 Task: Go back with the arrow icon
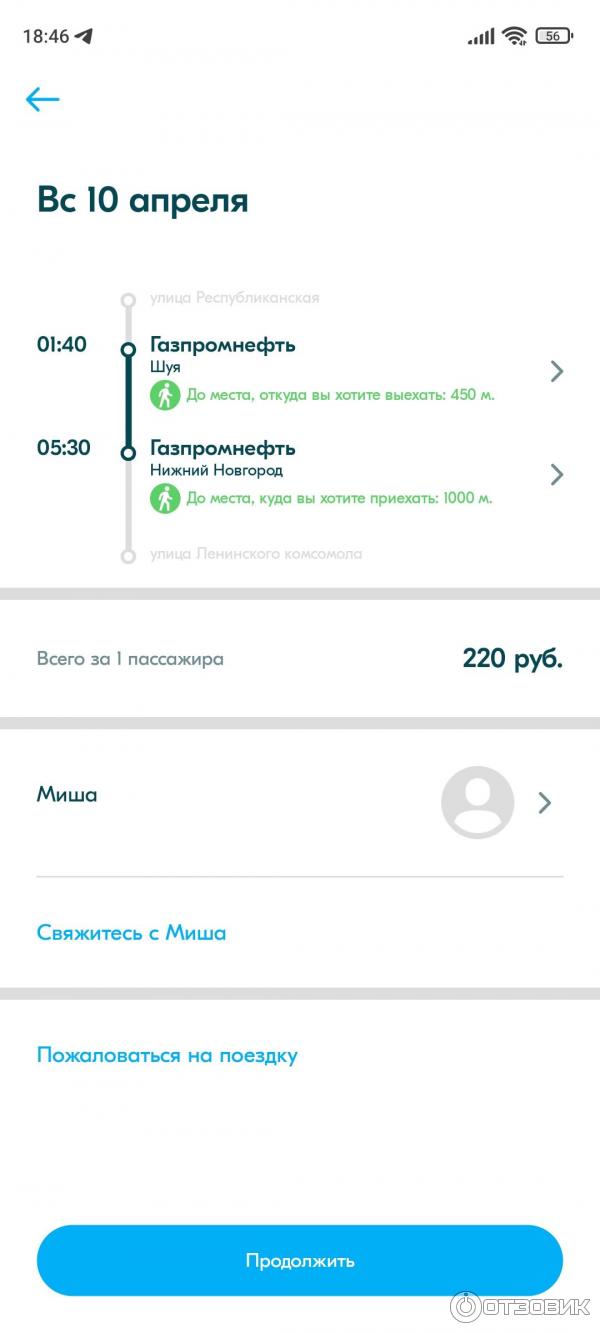point(43,99)
